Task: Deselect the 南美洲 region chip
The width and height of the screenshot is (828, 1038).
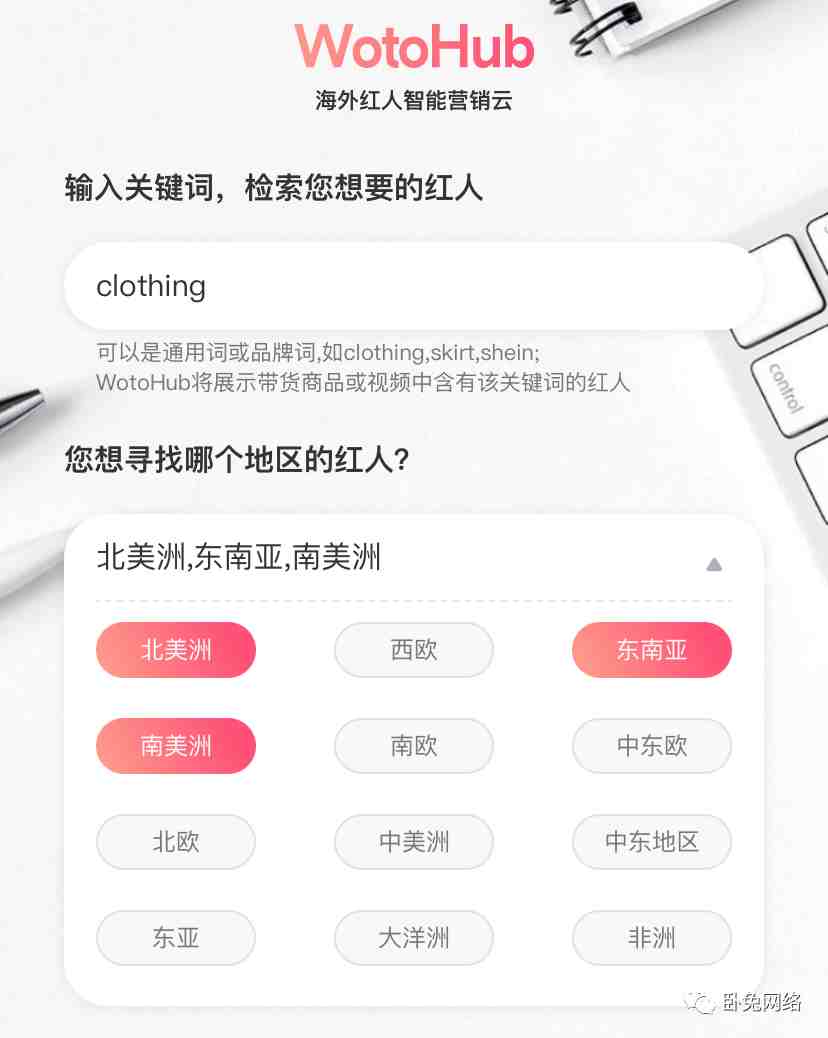Action: tap(176, 746)
